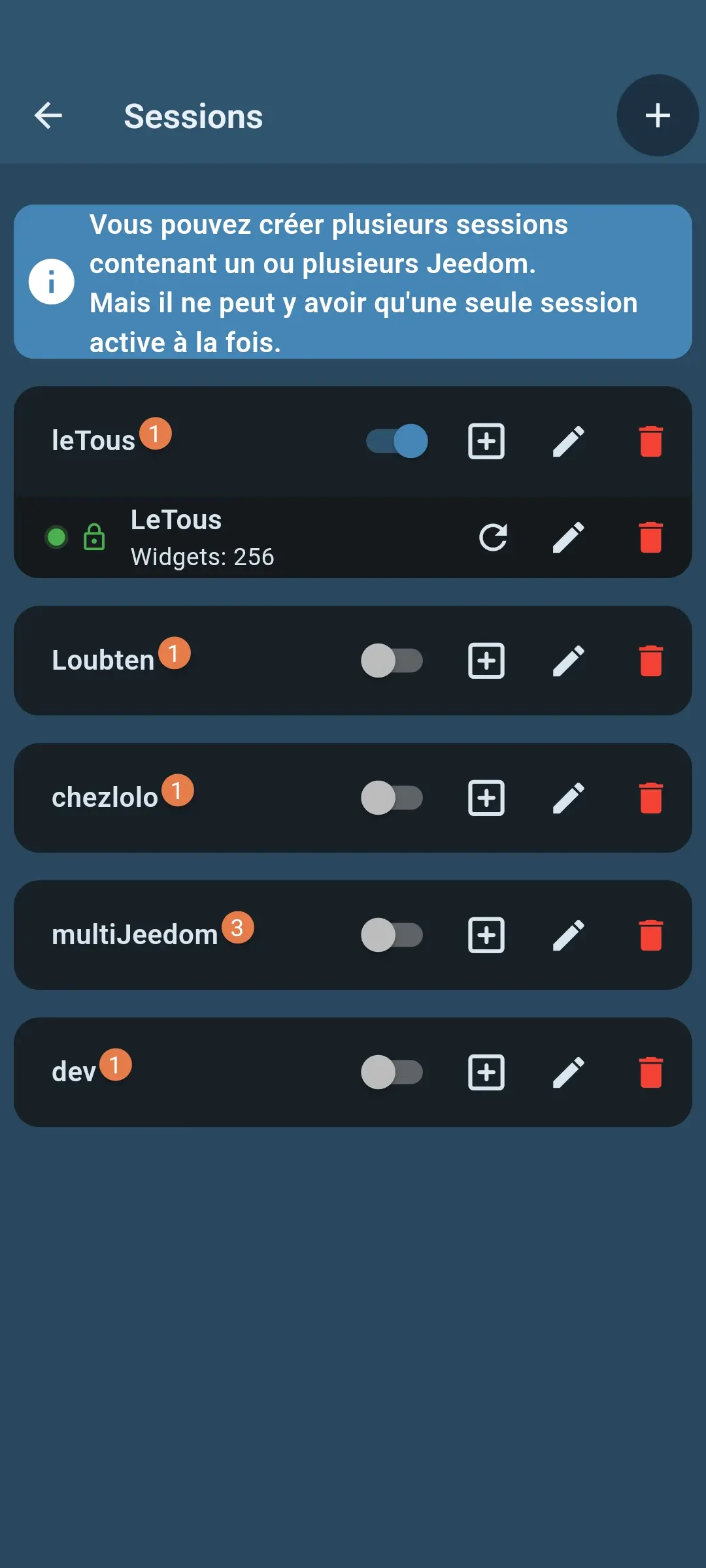Add a new session with the plus button
706x1568 pixels.
(x=657, y=116)
